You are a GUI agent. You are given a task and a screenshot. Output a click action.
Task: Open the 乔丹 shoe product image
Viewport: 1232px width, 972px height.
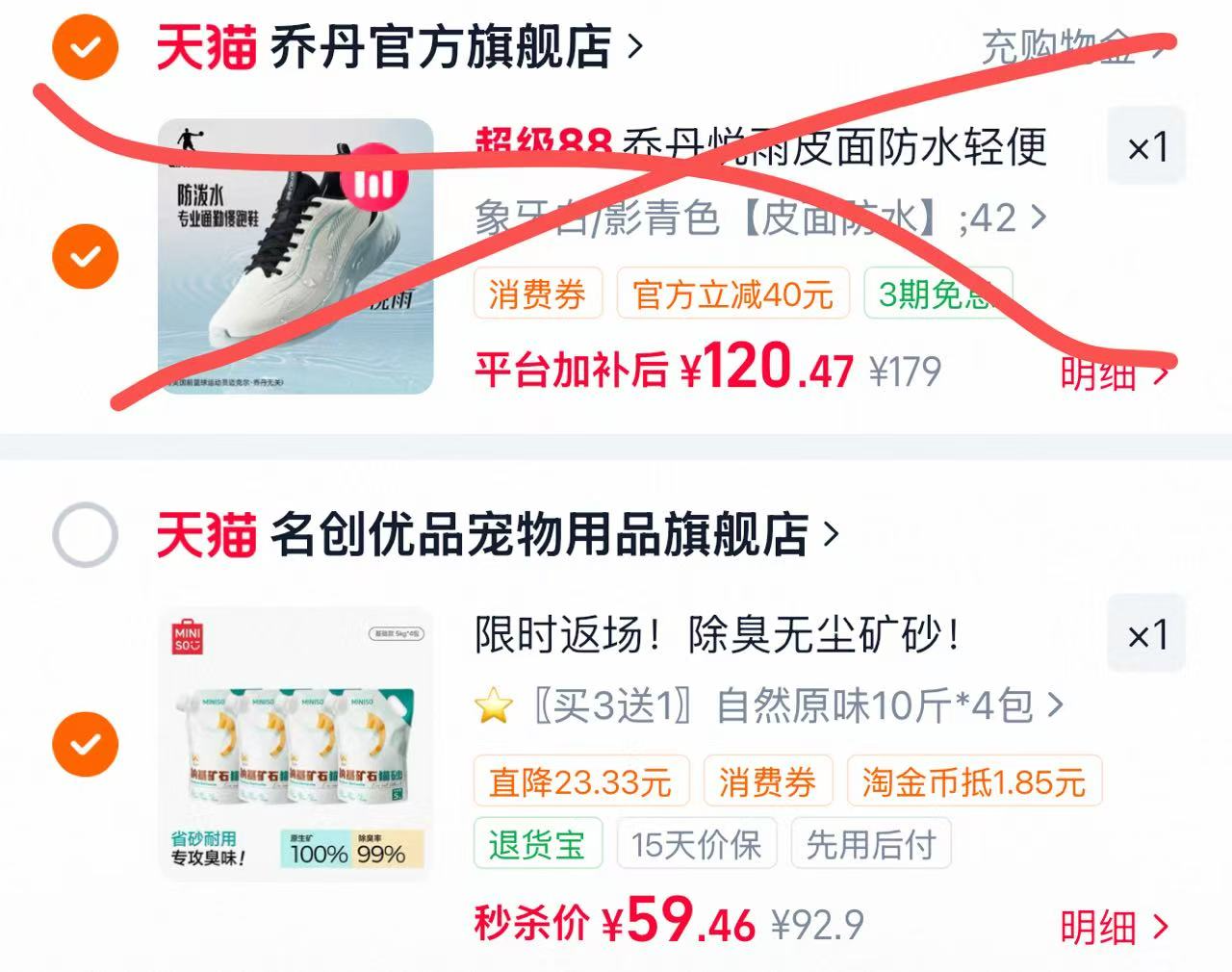point(295,256)
